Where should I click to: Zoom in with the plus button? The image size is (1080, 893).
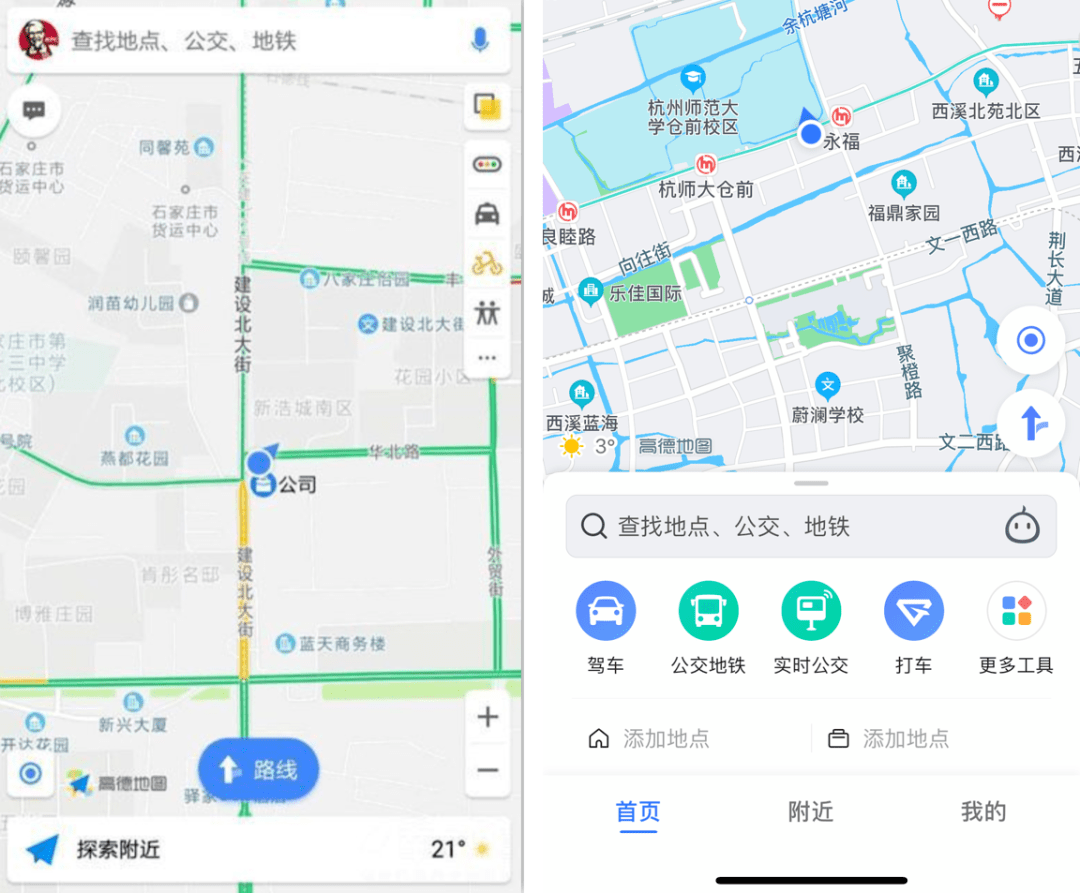click(x=488, y=717)
